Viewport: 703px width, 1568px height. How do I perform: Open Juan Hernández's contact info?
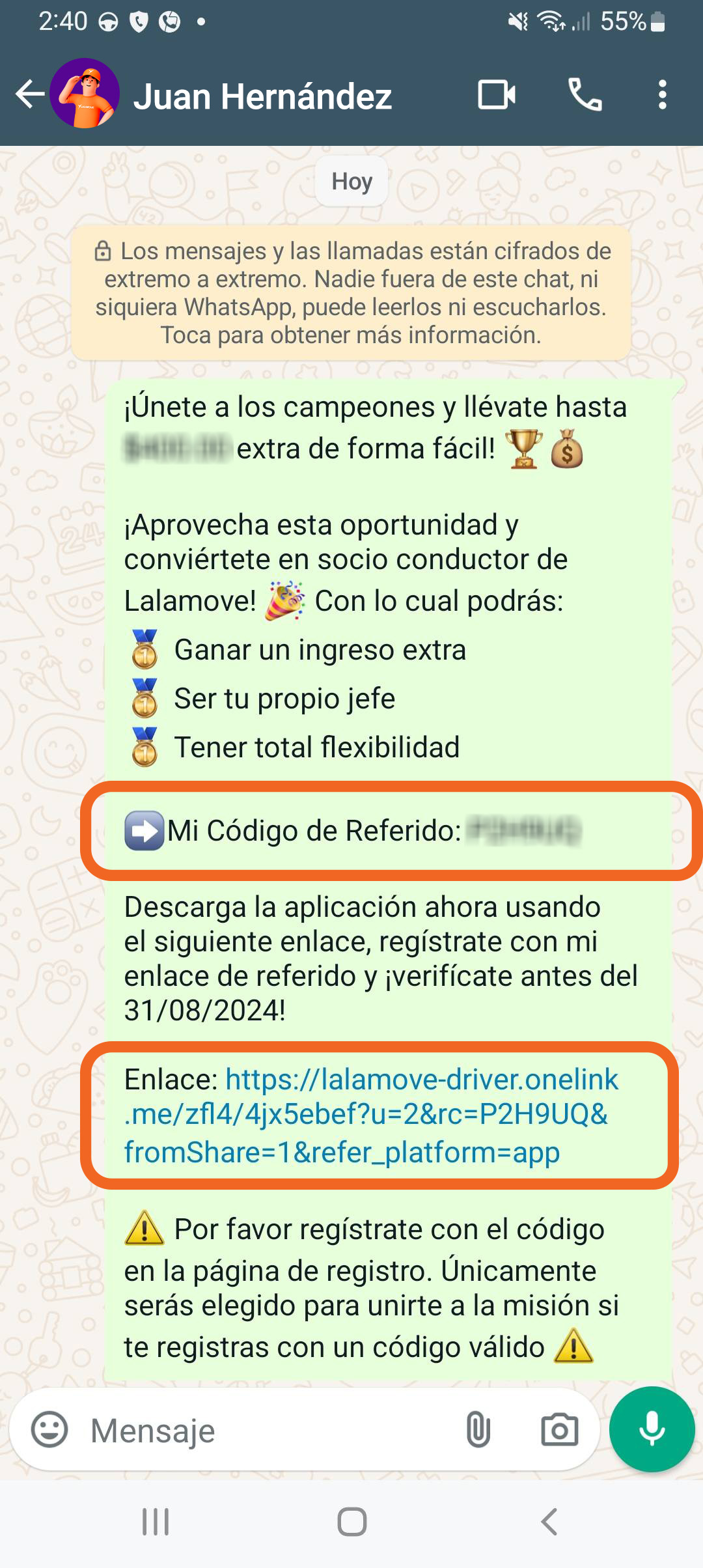pyautogui.click(x=262, y=96)
